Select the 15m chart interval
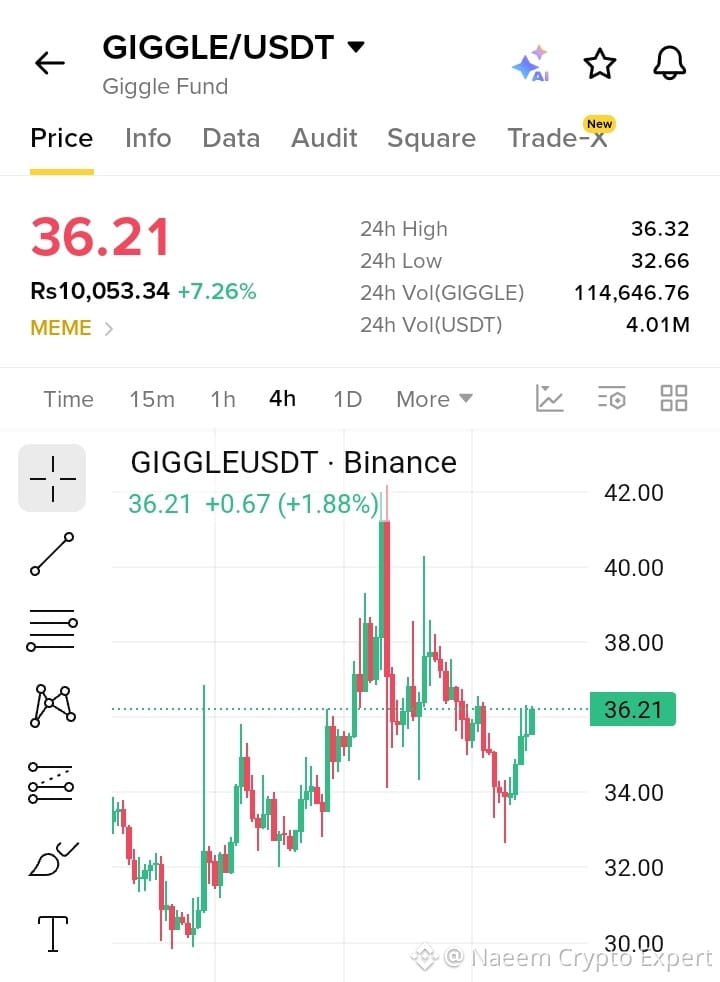This screenshot has width=720, height=982. tap(152, 399)
